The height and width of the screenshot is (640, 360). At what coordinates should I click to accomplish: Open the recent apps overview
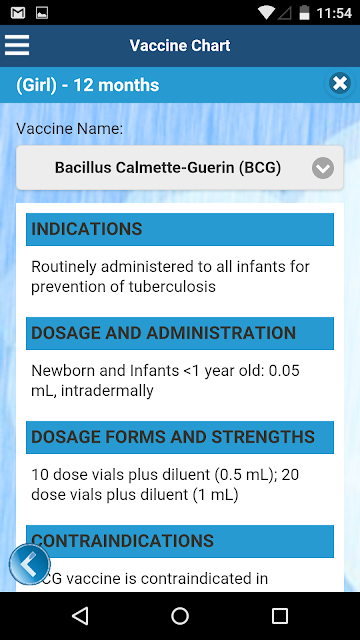(x=280, y=616)
